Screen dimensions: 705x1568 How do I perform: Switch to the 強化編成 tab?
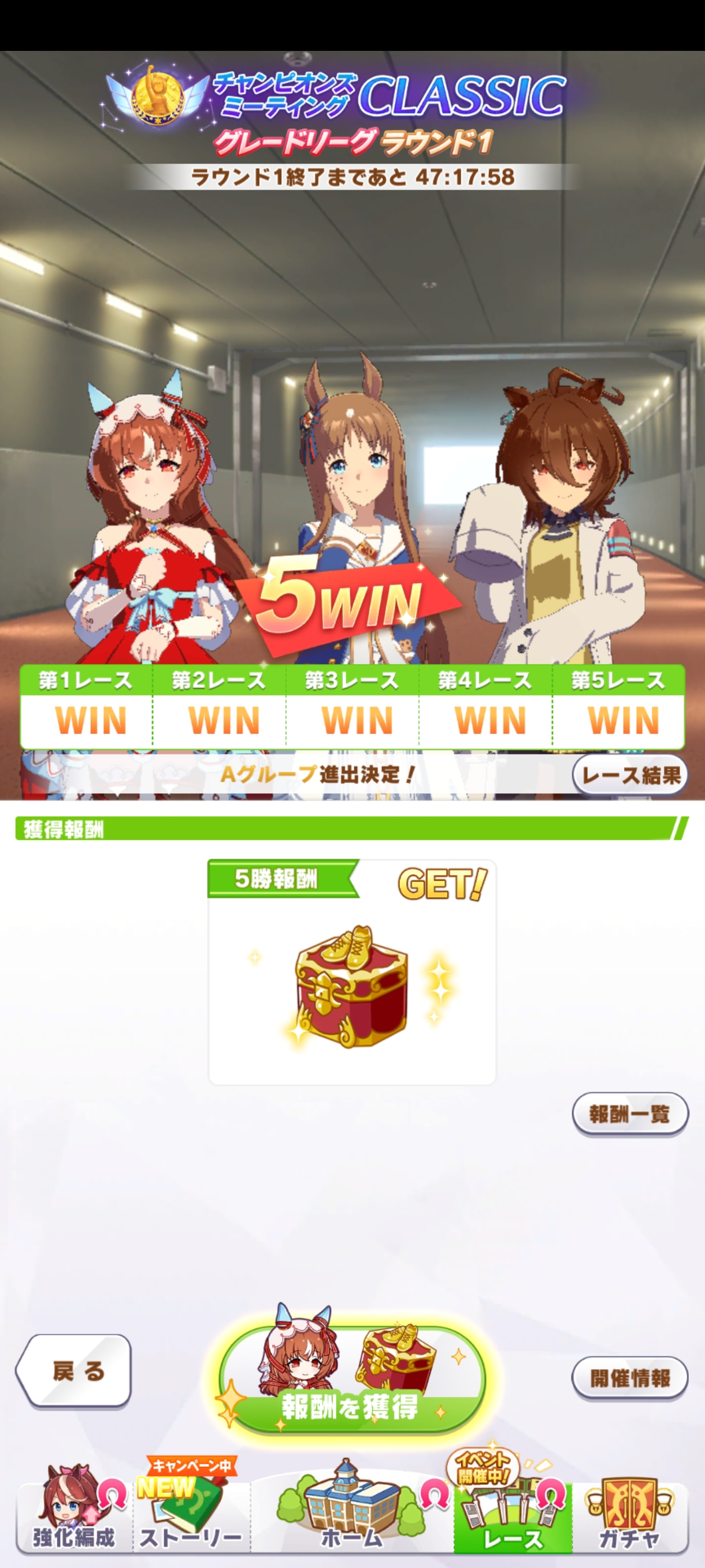pos(74,1518)
